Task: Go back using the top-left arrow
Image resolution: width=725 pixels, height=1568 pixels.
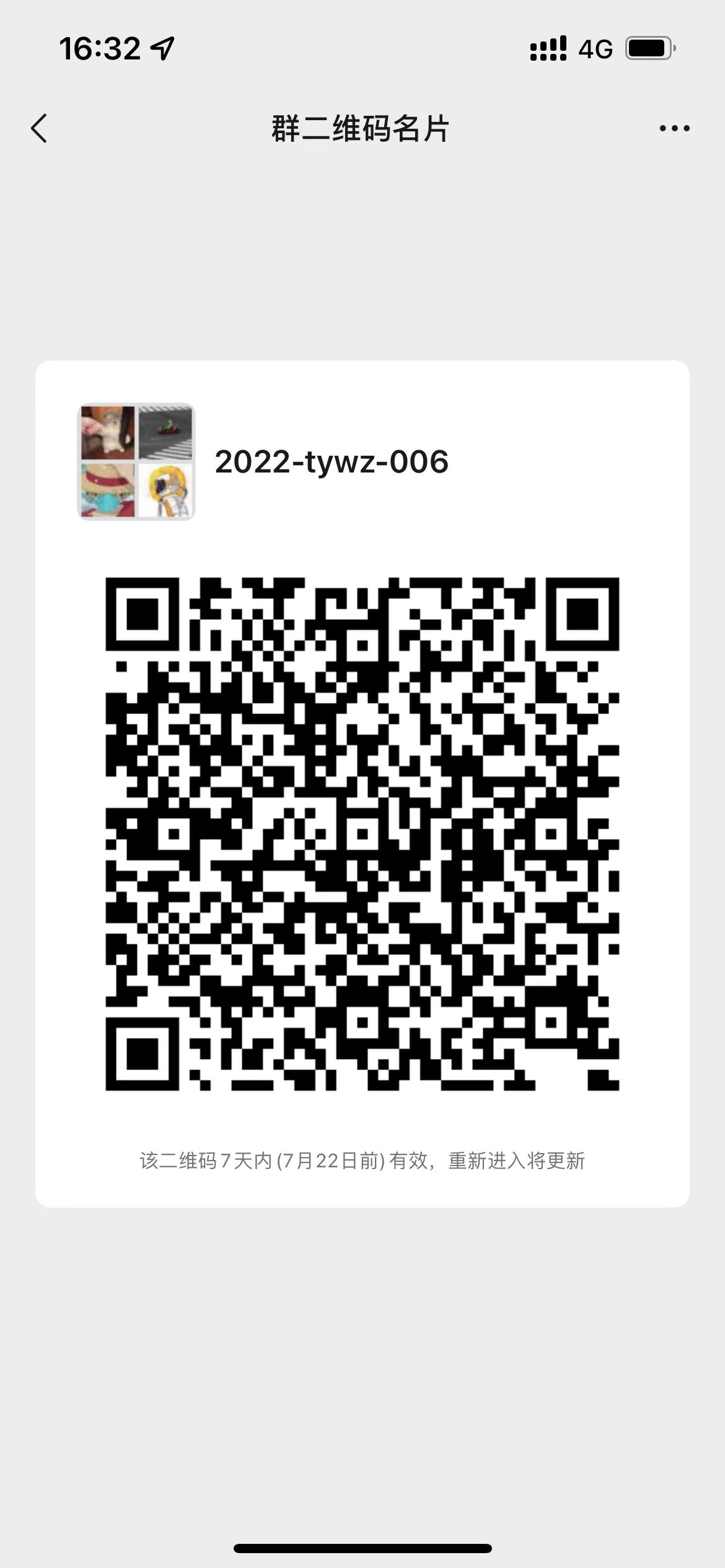Action: pos(39,128)
